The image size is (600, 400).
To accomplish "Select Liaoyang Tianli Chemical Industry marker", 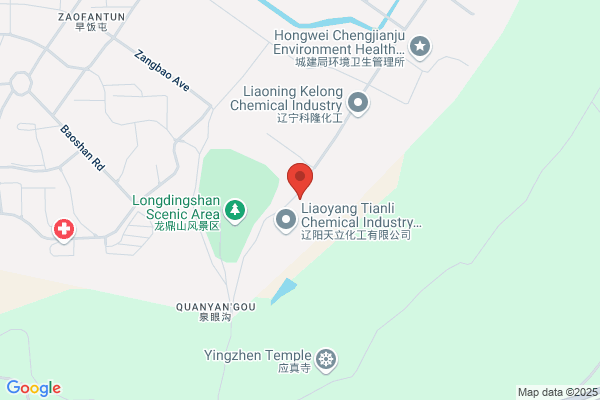I will [286, 221].
